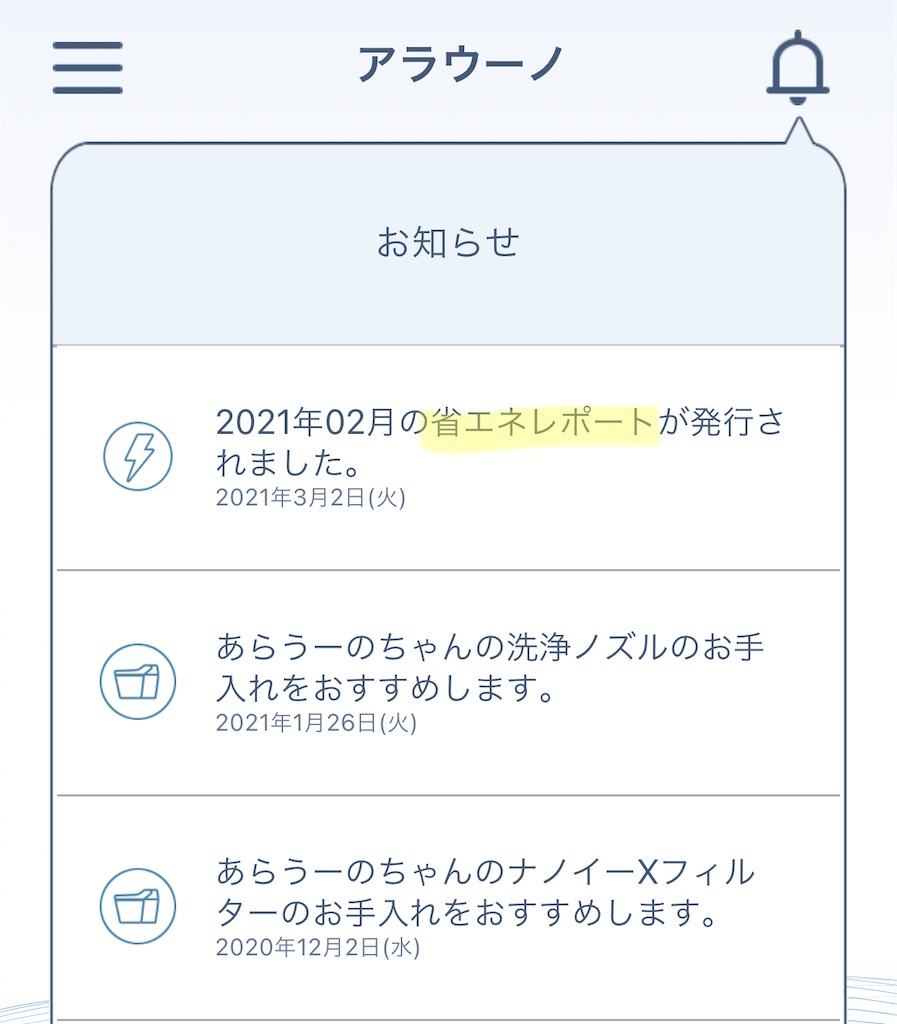Close the お知らせ popup via the bell
The image size is (897, 1024).
[x=799, y=67]
